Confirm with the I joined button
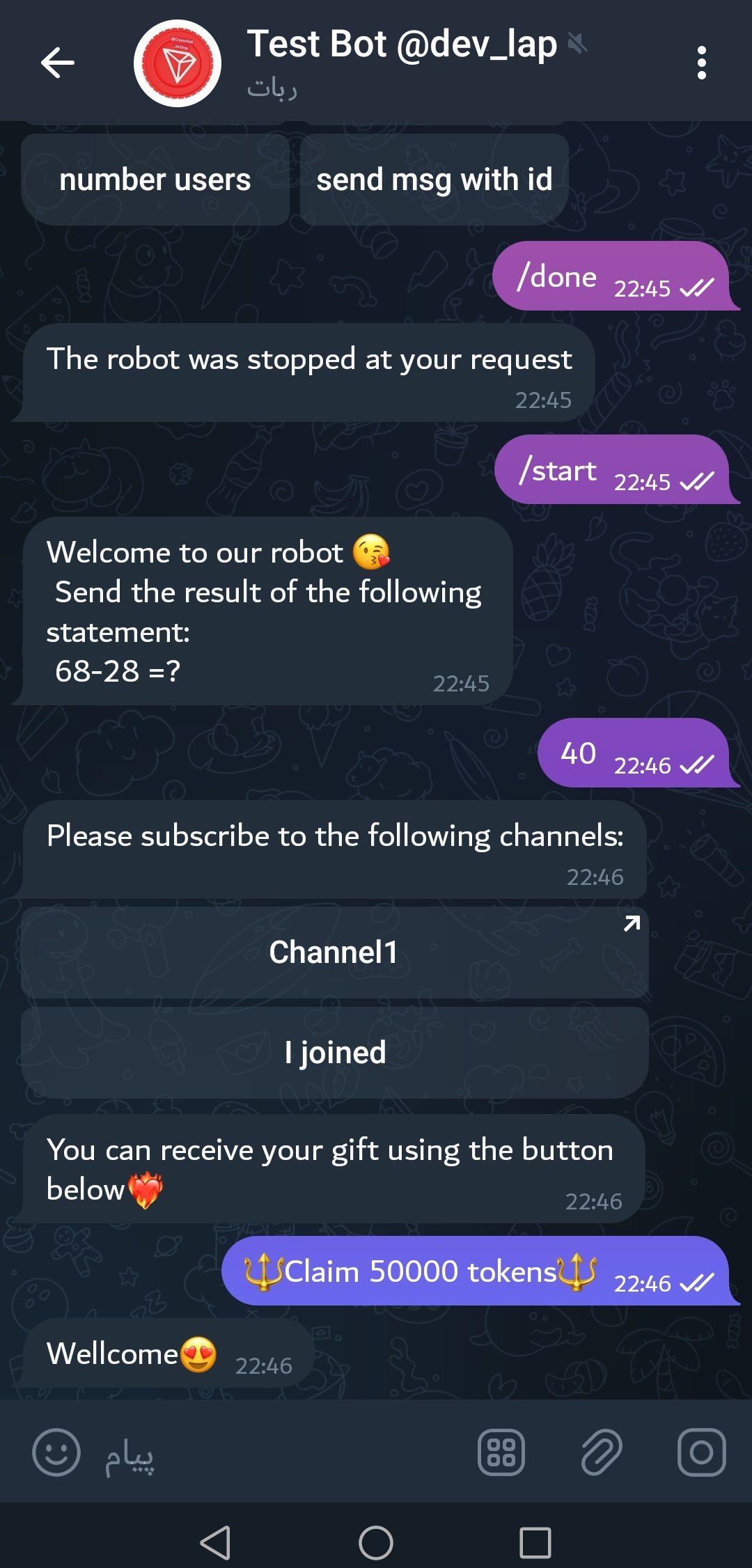Image resolution: width=752 pixels, height=1568 pixels. pyautogui.click(x=334, y=1052)
